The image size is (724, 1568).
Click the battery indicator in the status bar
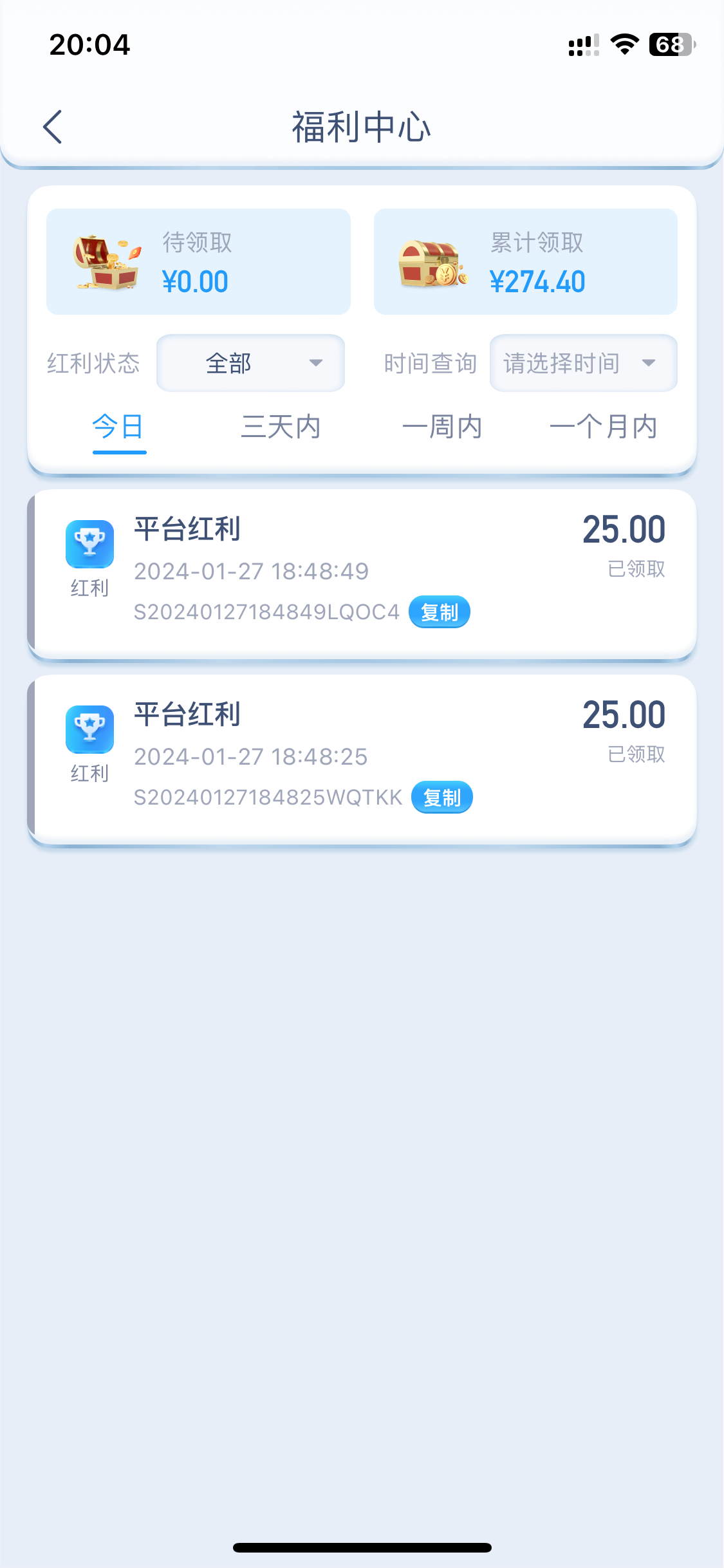(x=671, y=43)
